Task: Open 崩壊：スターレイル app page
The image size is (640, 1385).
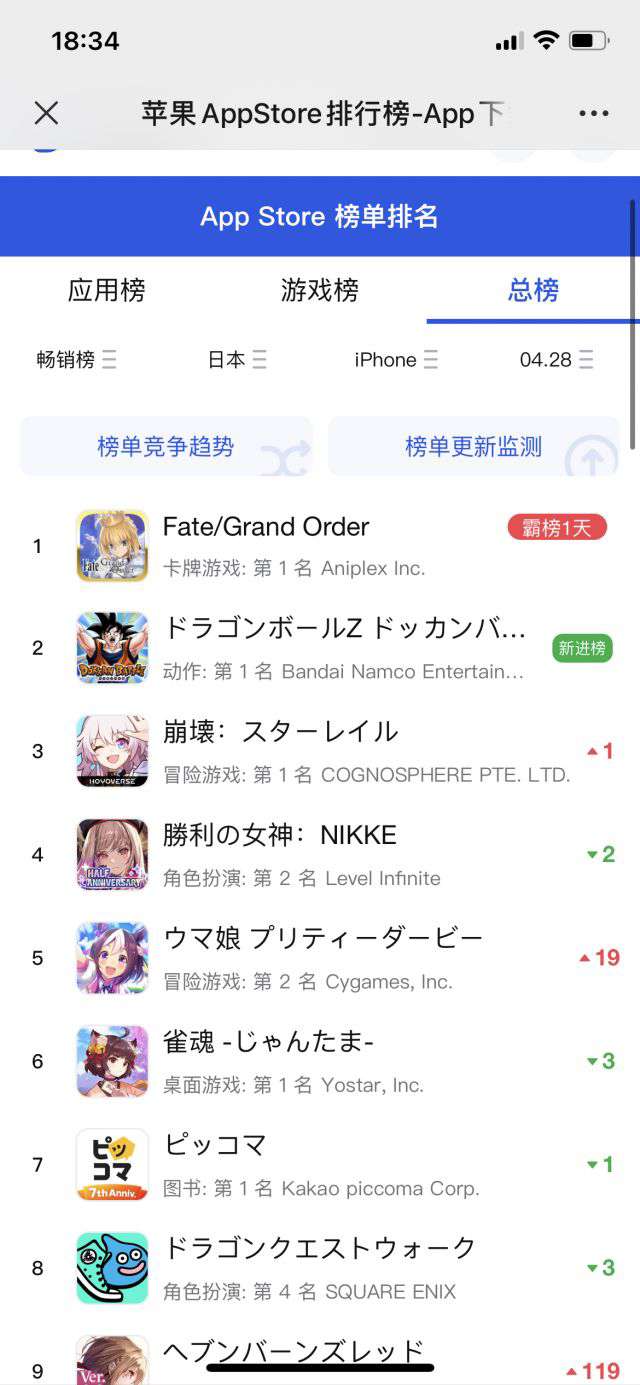Action: point(281,732)
